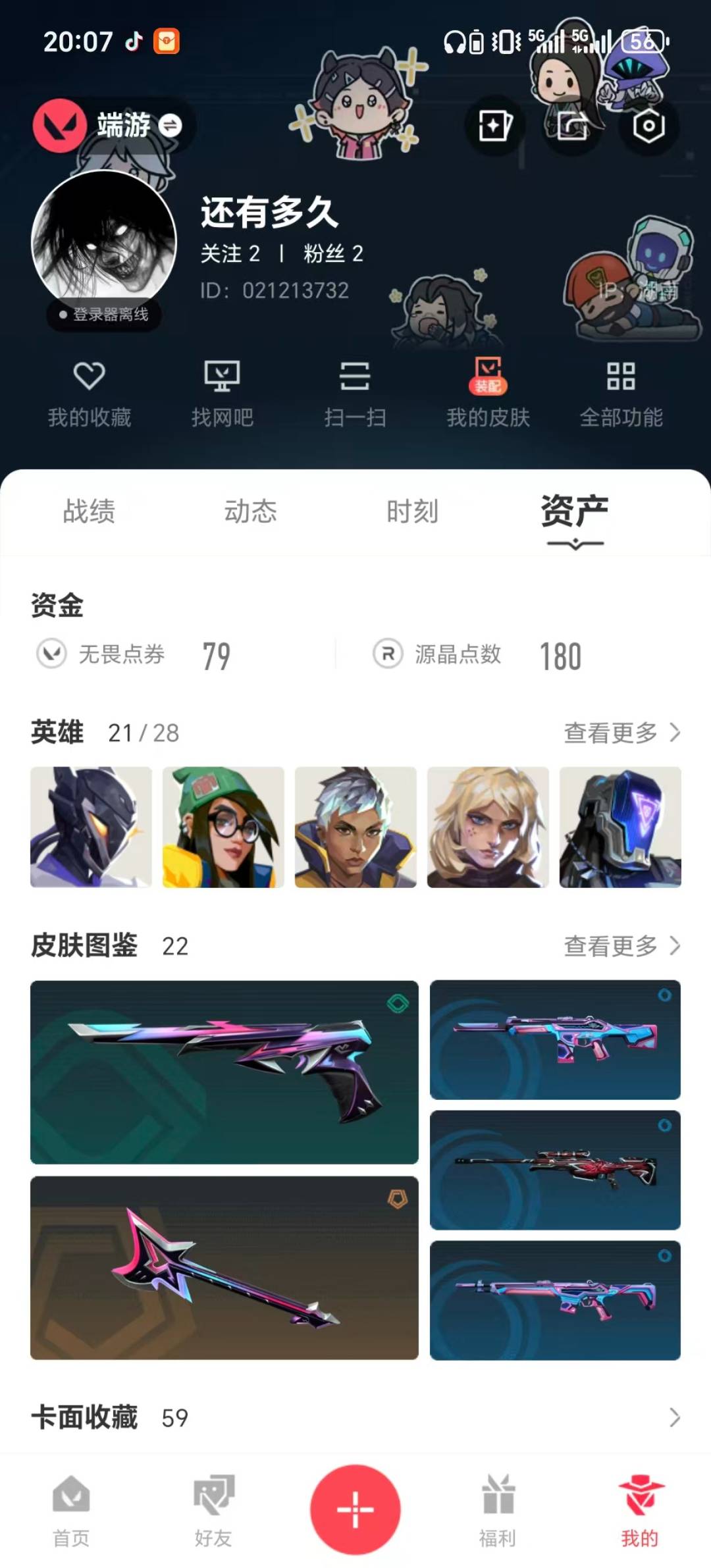Image resolution: width=711 pixels, height=1568 pixels.
Task: Tap the profile avatar picture
Action: click(104, 242)
